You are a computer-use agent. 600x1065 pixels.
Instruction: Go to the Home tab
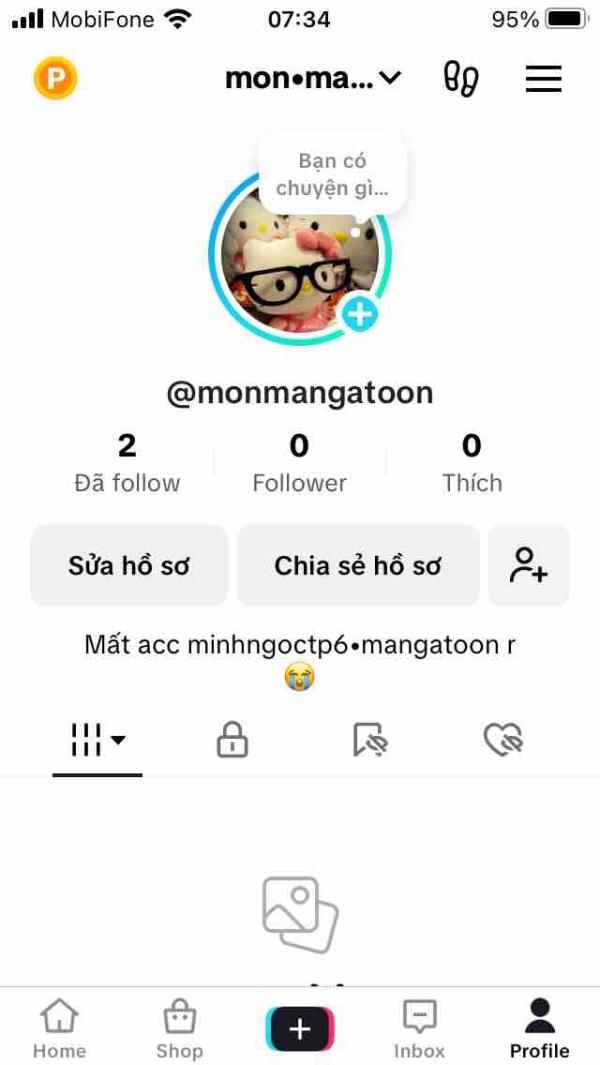(59, 1030)
